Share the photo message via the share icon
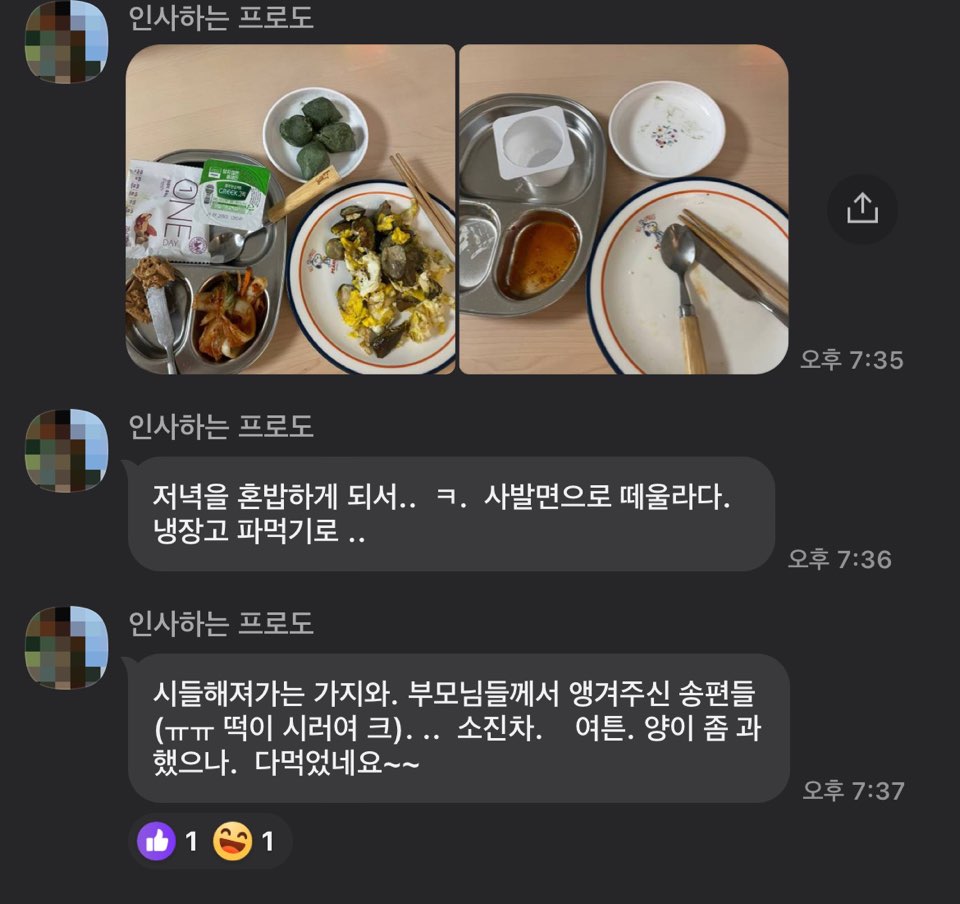960x904 pixels. (862, 209)
